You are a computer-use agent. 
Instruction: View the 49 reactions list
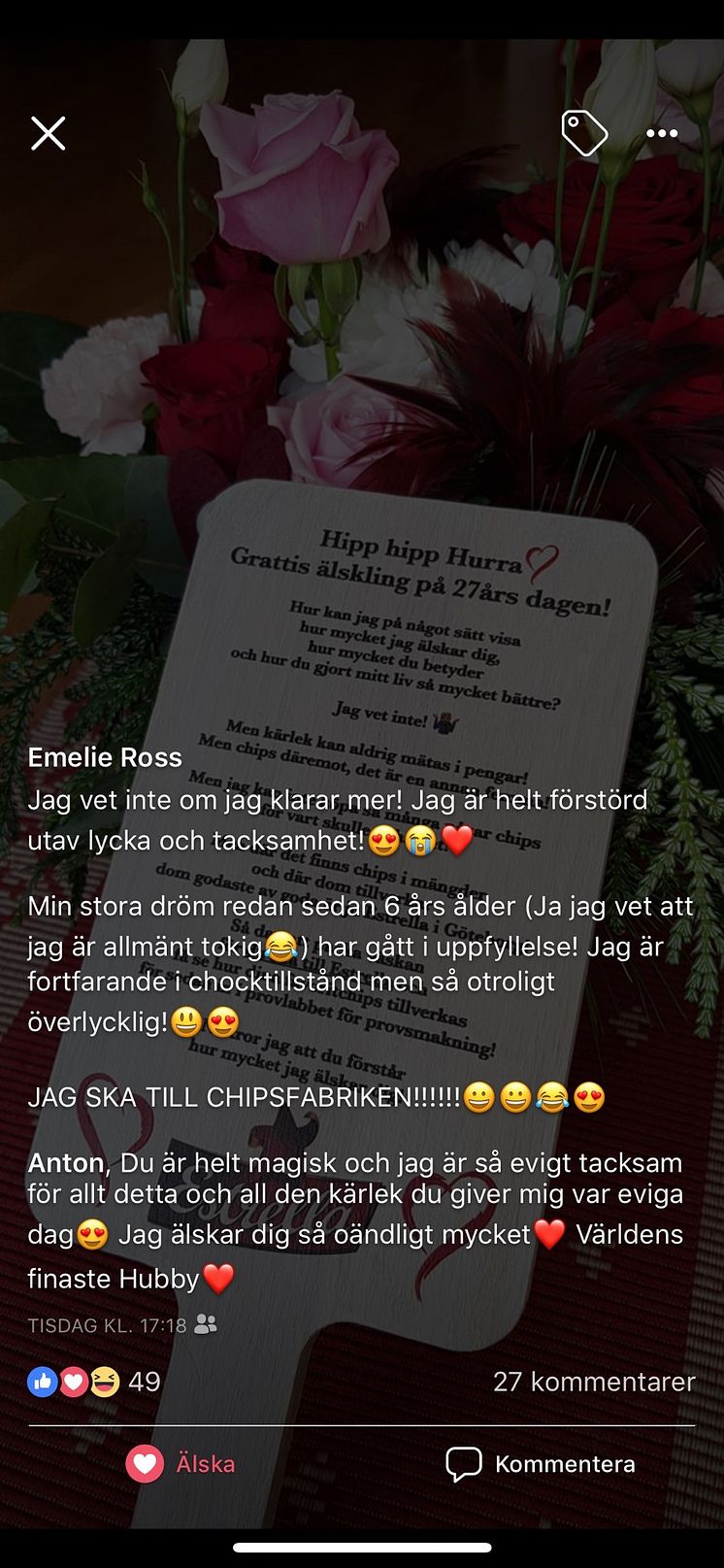(94, 1381)
